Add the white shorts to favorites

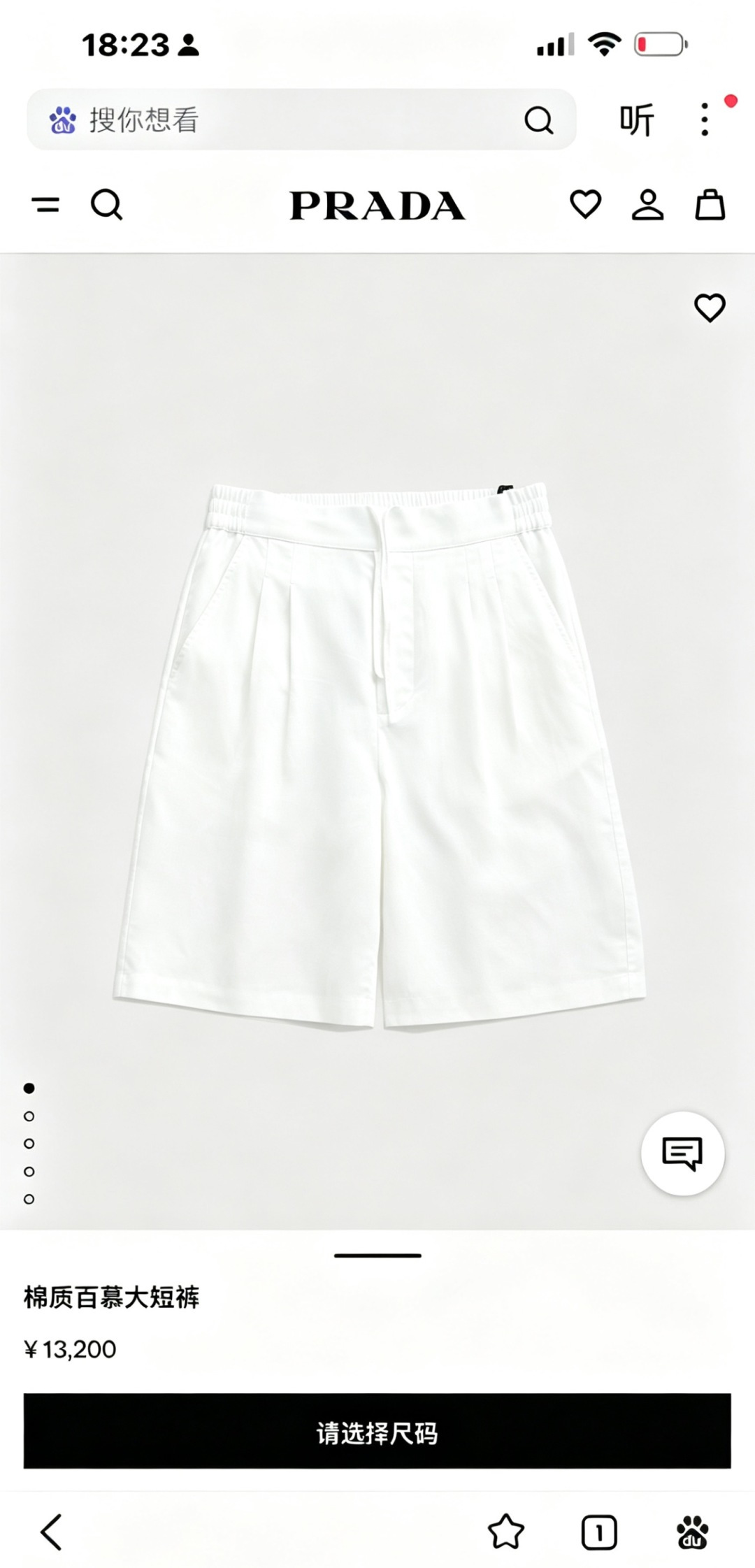coord(710,308)
